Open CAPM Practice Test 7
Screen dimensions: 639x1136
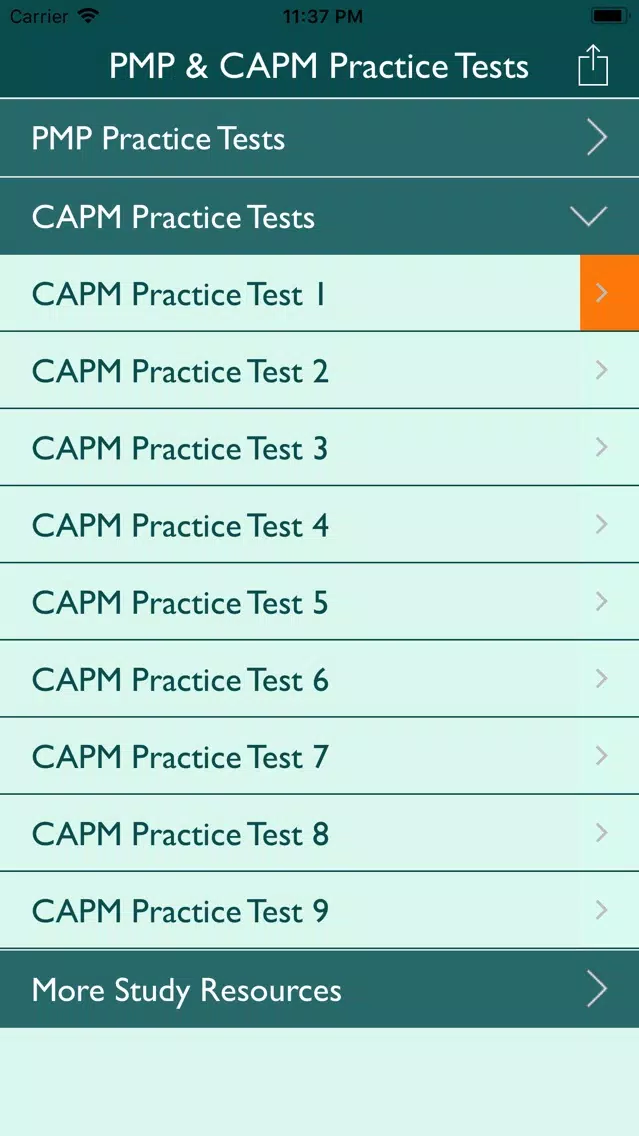(x=319, y=756)
